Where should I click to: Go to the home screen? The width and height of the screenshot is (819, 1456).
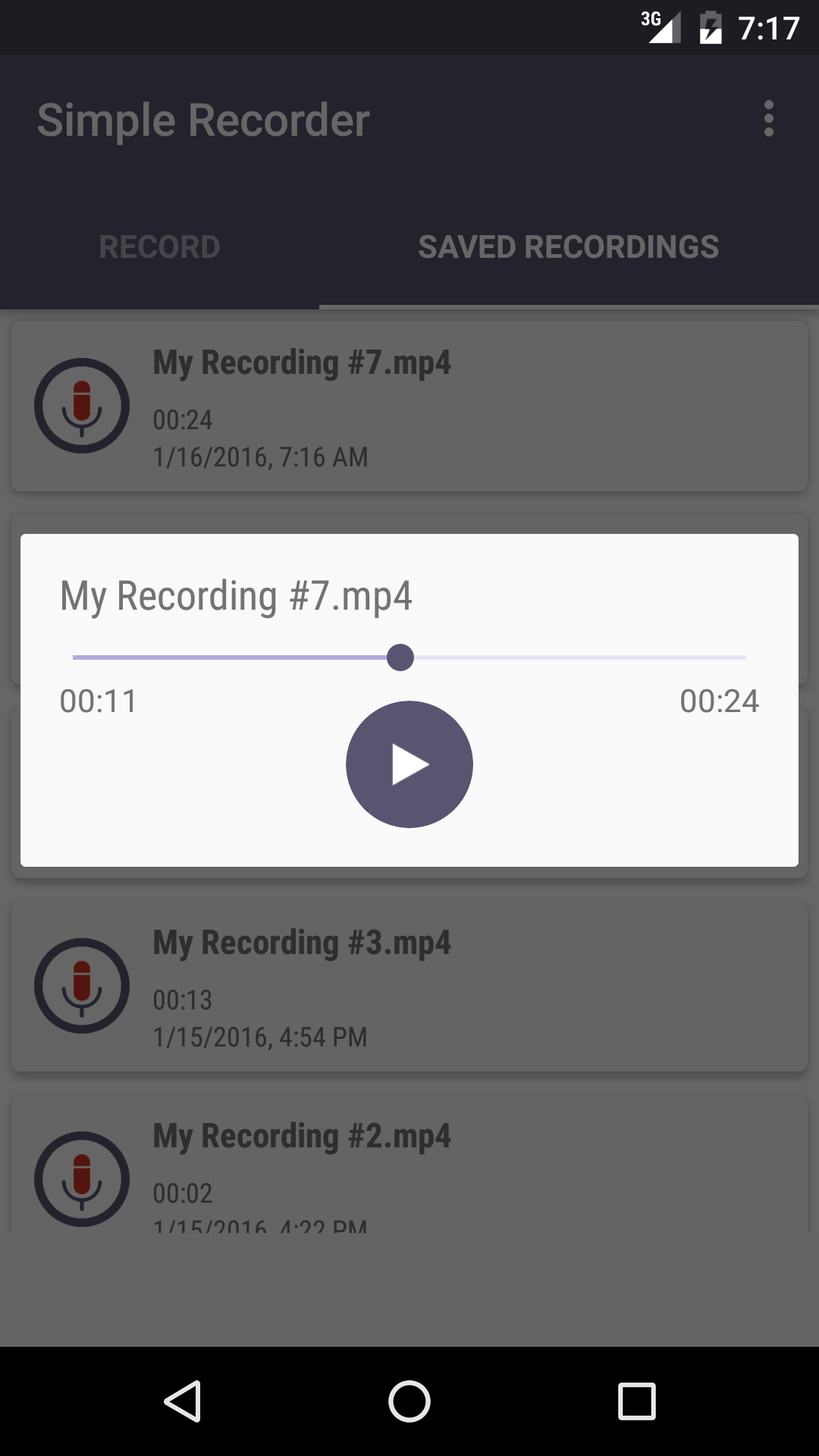409,1401
